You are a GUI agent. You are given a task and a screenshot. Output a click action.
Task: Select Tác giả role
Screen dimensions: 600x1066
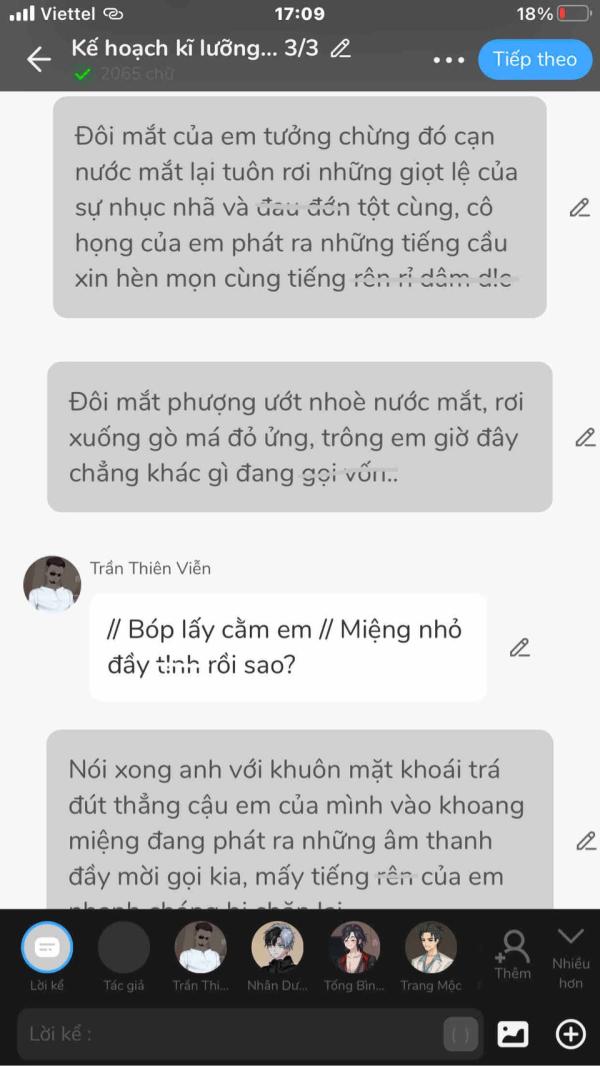tap(124, 948)
